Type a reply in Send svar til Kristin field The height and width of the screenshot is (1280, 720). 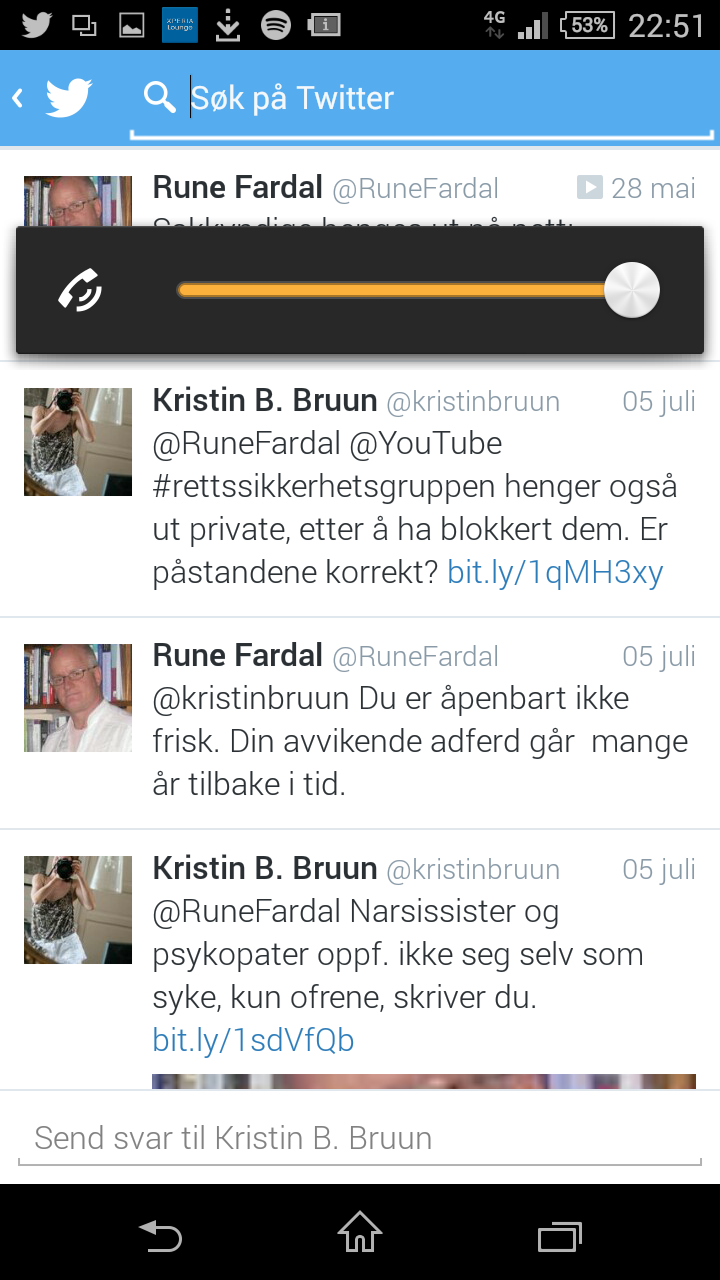pos(360,1138)
